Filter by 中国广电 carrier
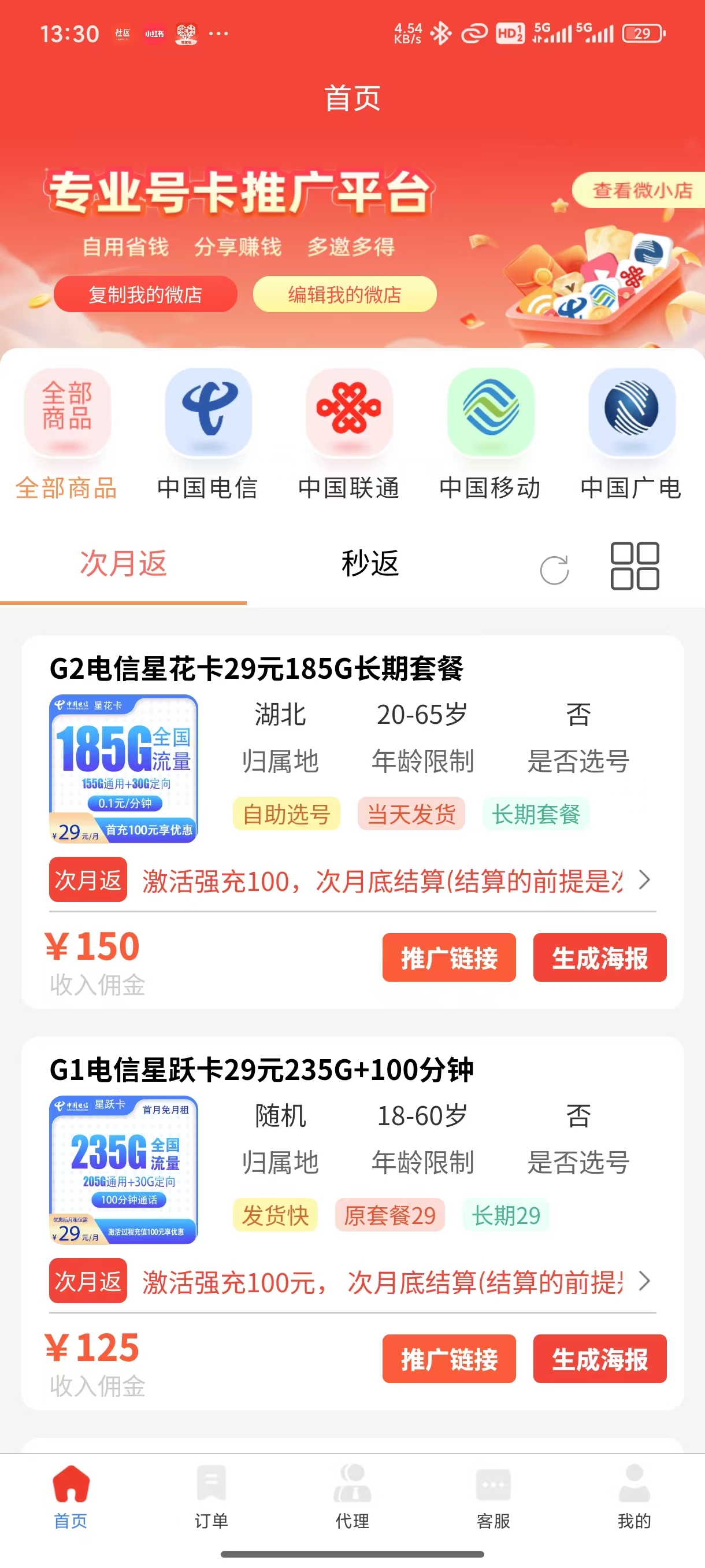 coord(632,434)
